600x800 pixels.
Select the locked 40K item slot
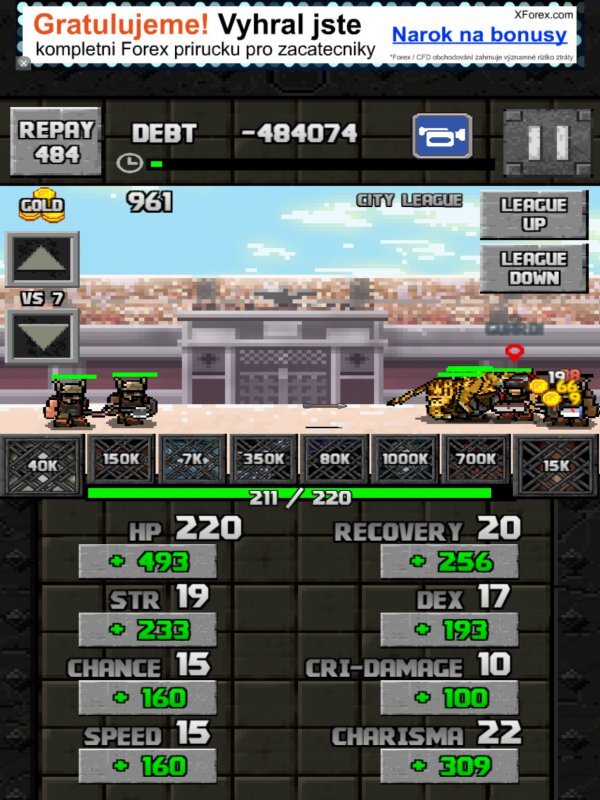click(42, 465)
